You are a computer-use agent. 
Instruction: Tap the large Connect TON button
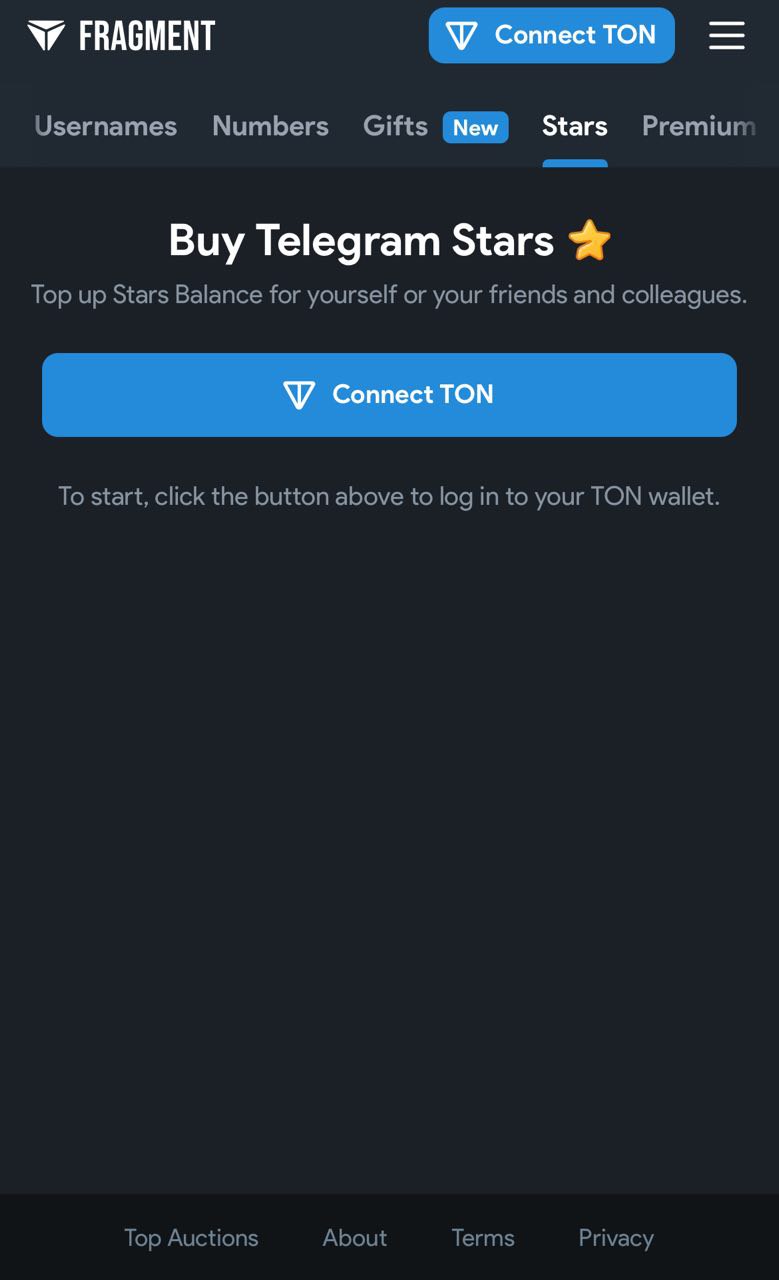tap(389, 394)
